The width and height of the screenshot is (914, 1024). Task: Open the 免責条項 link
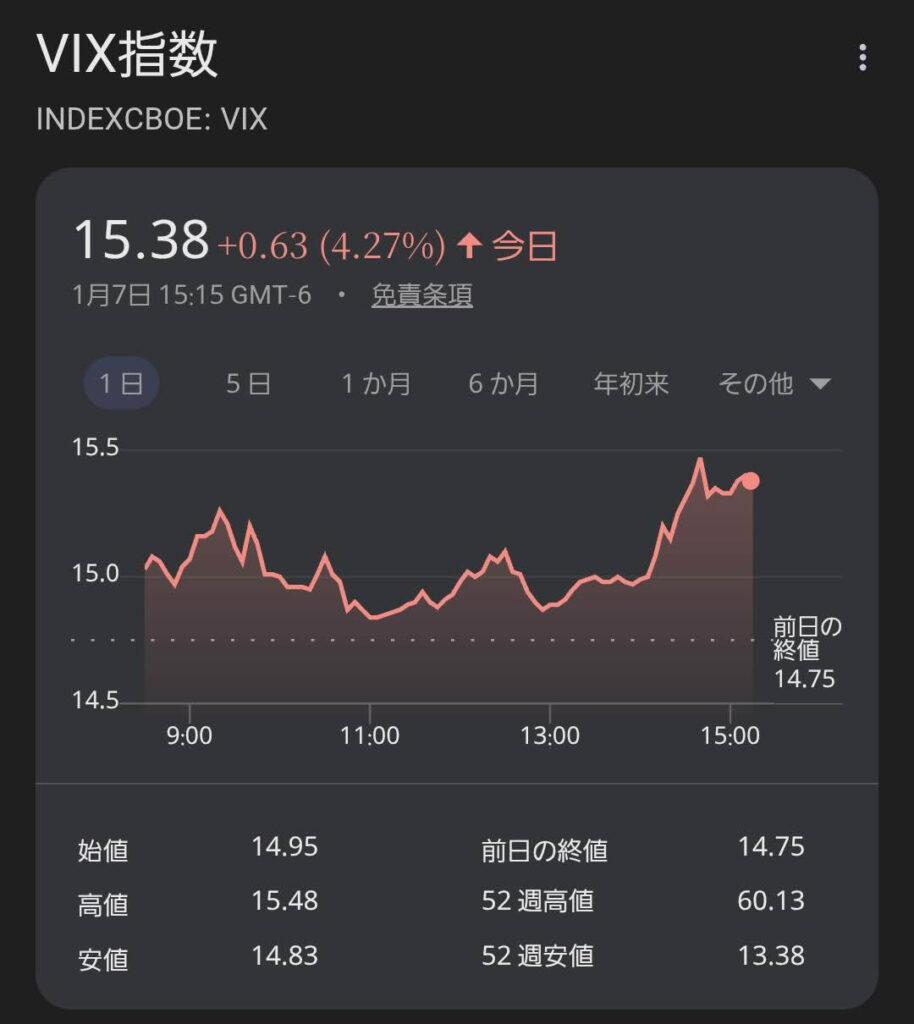click(x=422, y=295)
